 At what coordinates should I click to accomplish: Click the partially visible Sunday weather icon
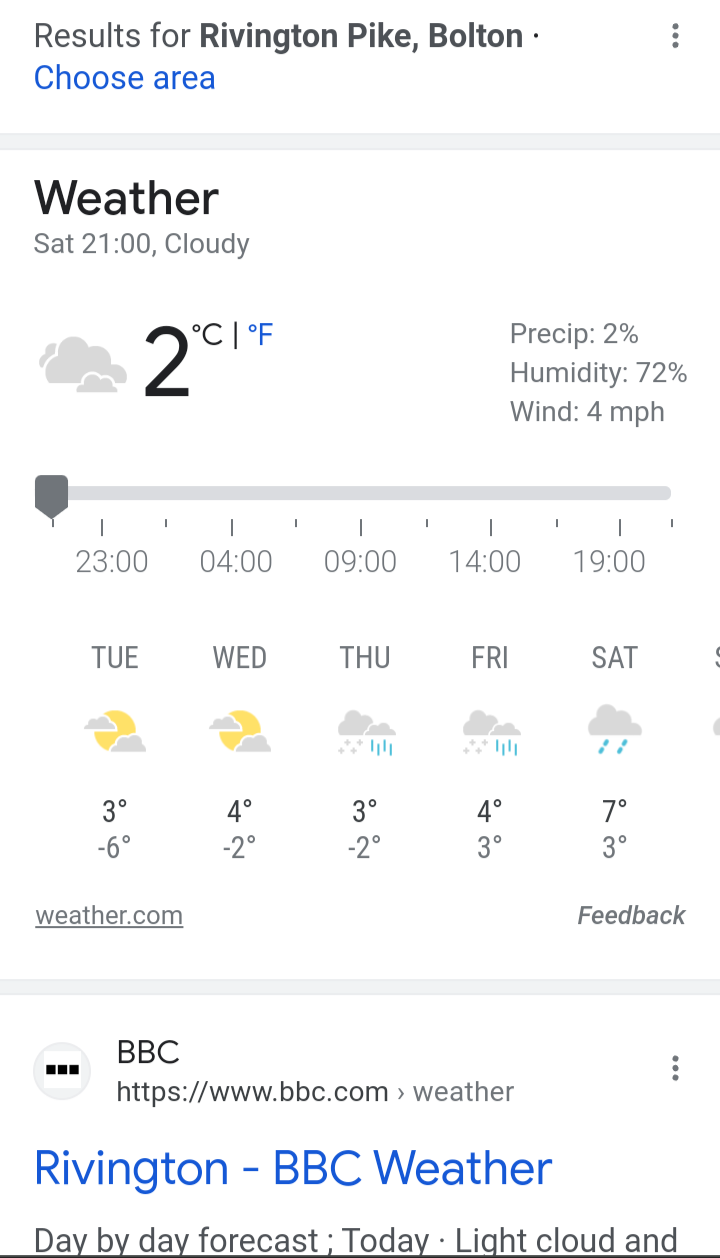coord(712,727)
